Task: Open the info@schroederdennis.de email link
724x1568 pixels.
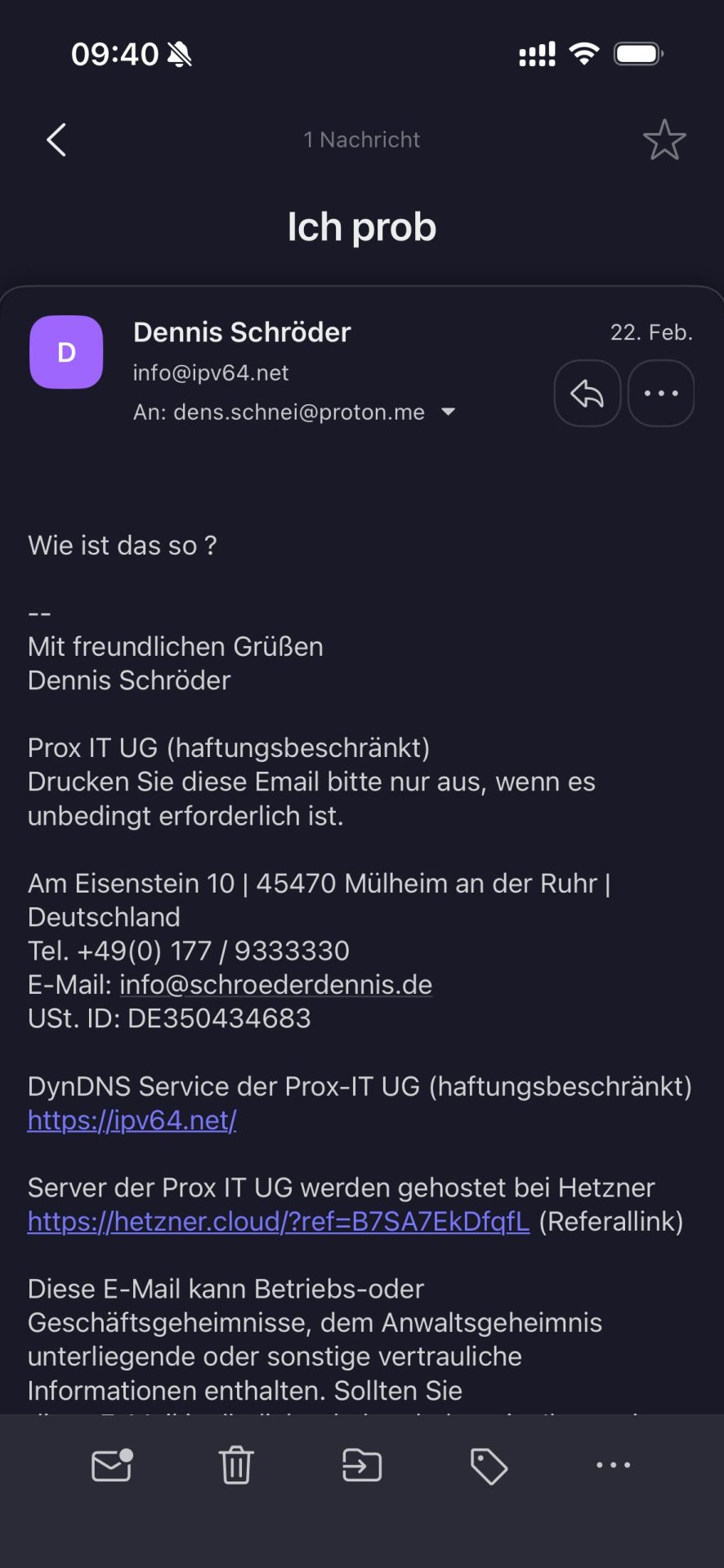Action: [275, 984]
